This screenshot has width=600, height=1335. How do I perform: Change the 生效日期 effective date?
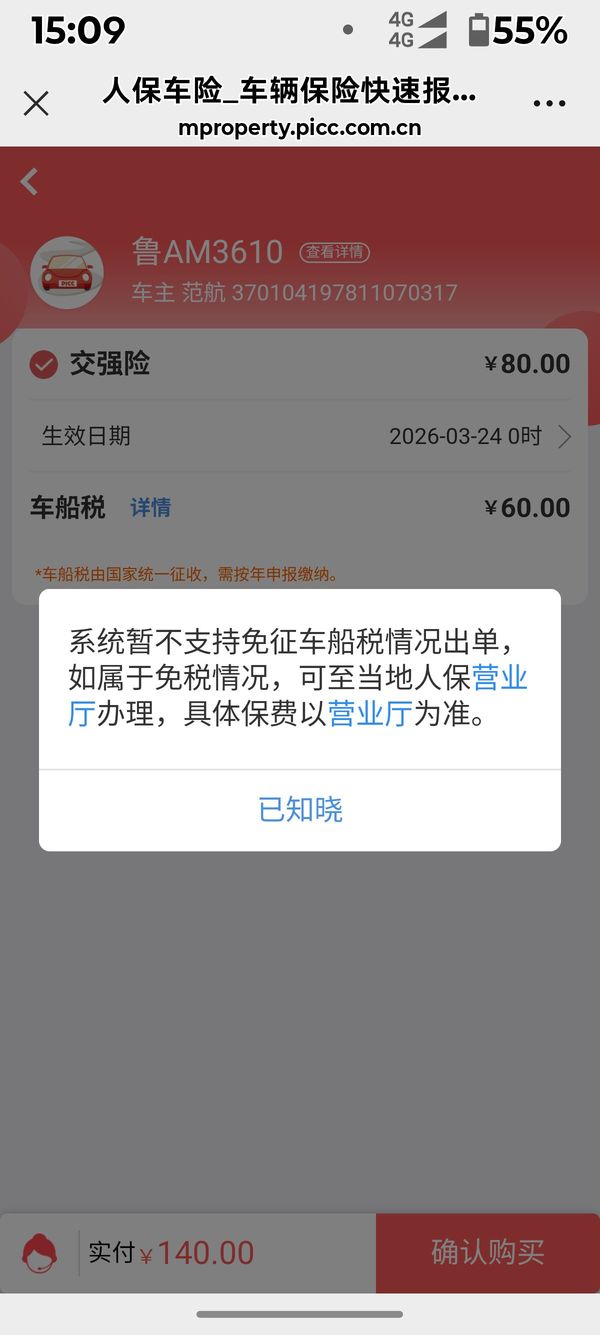(x=480, y=436)
